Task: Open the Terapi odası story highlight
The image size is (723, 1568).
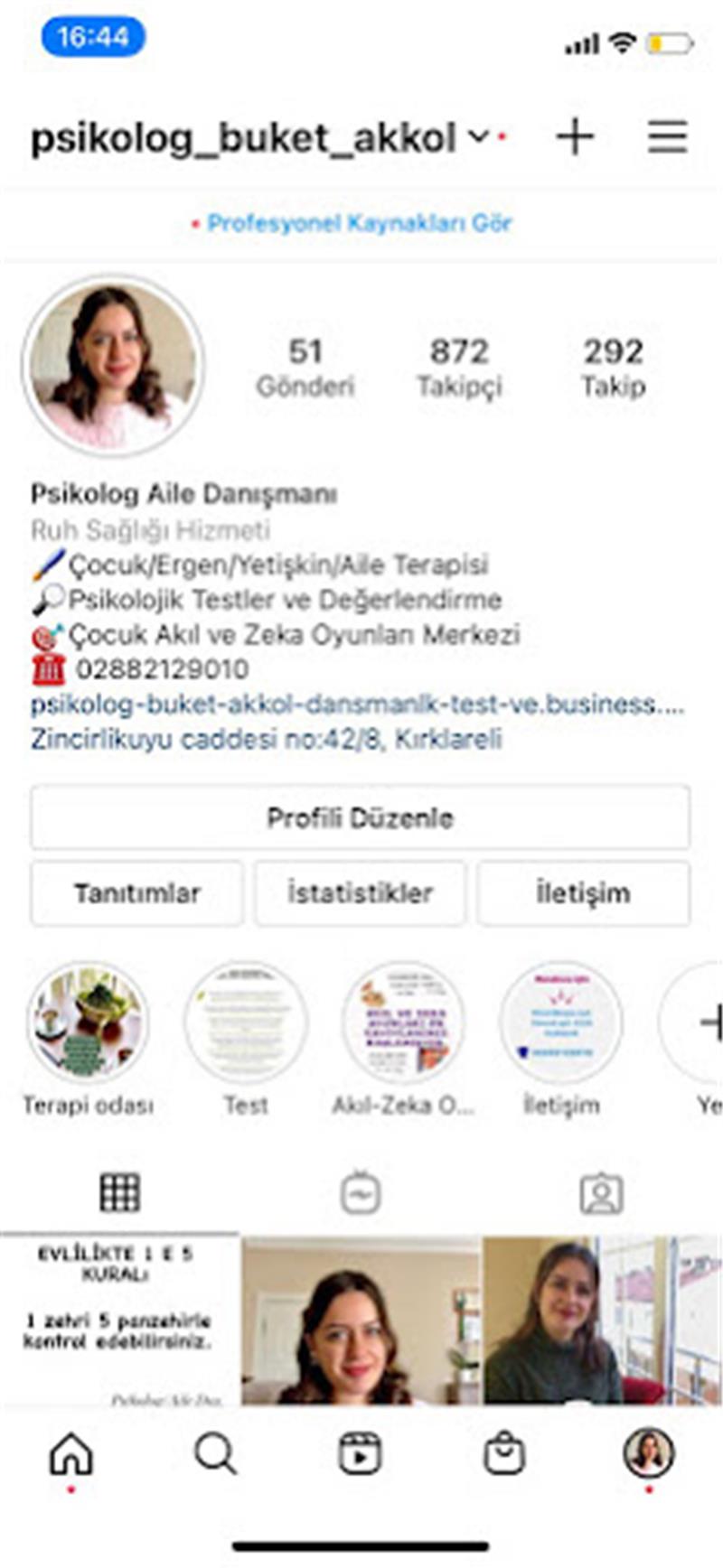Action: coord(88,1023)
